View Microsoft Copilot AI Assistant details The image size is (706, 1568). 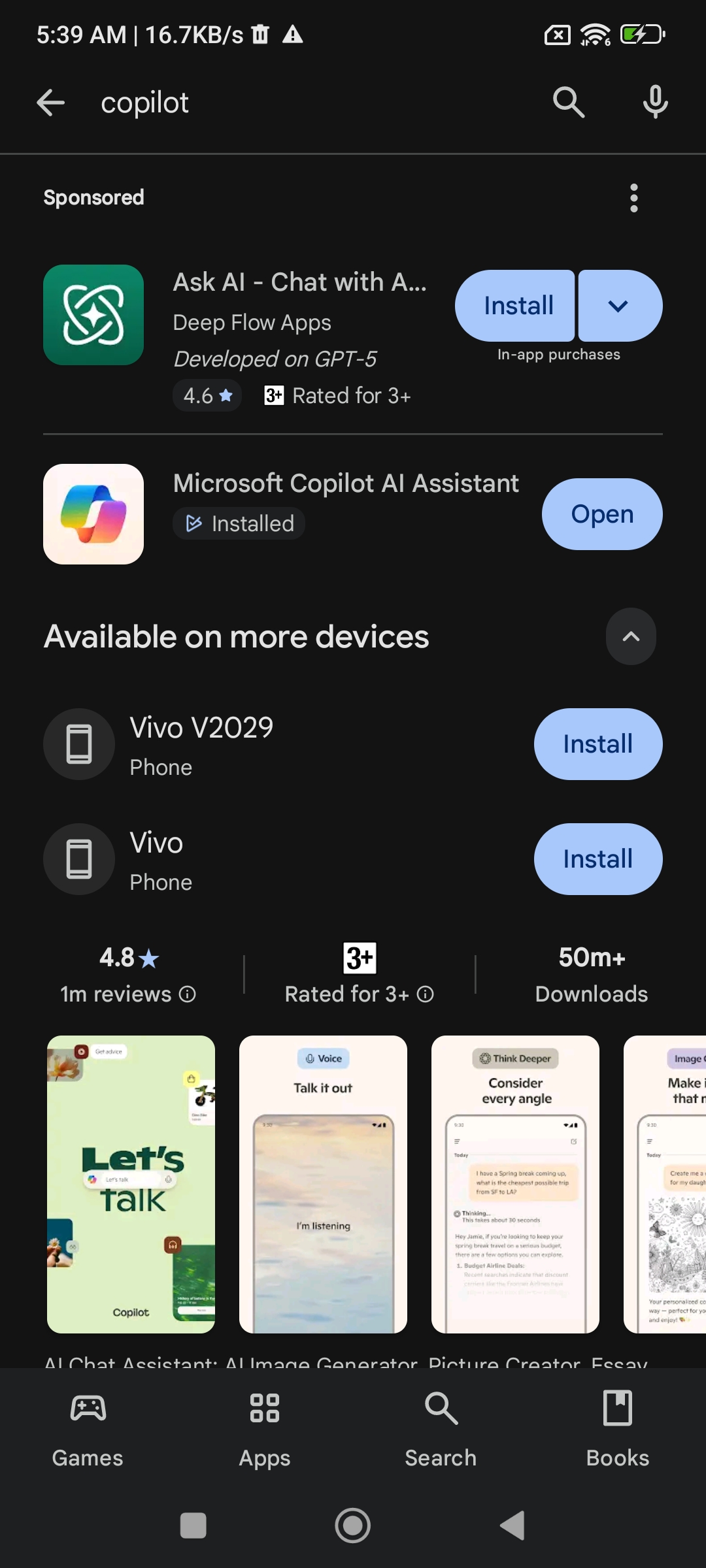pos(345,484)
